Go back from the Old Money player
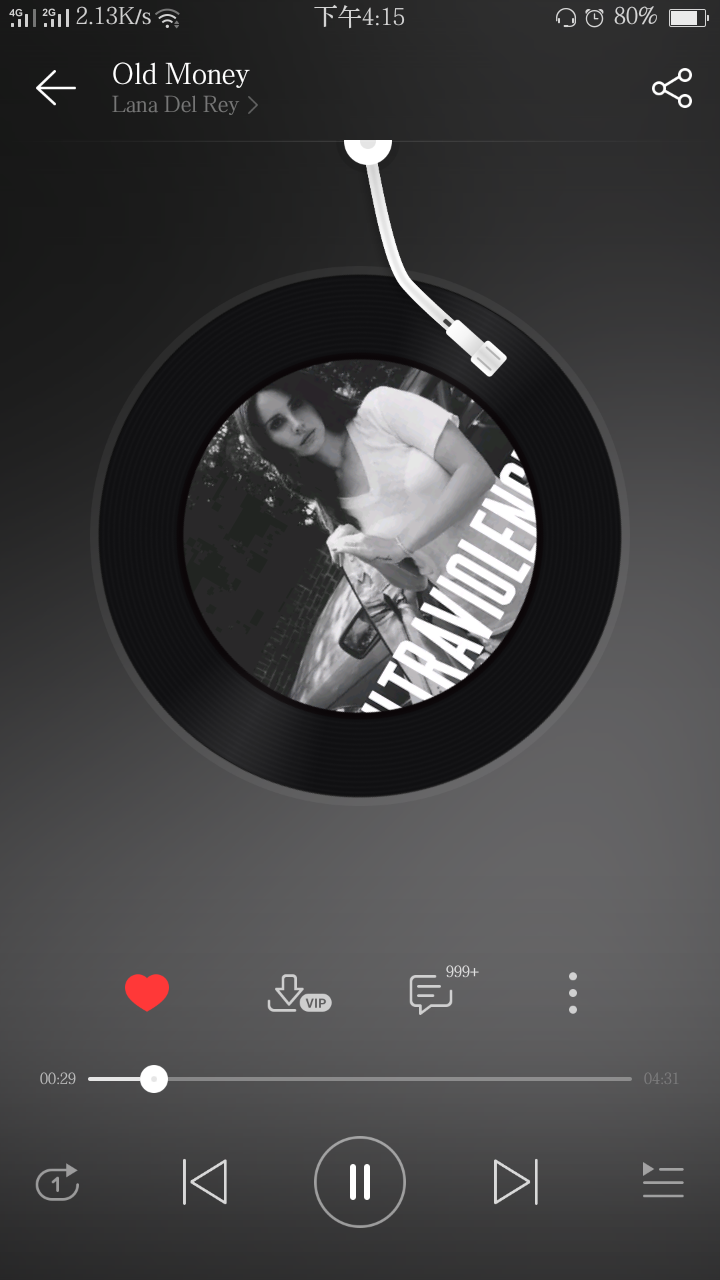The image size is (720, 1280). 56,88
